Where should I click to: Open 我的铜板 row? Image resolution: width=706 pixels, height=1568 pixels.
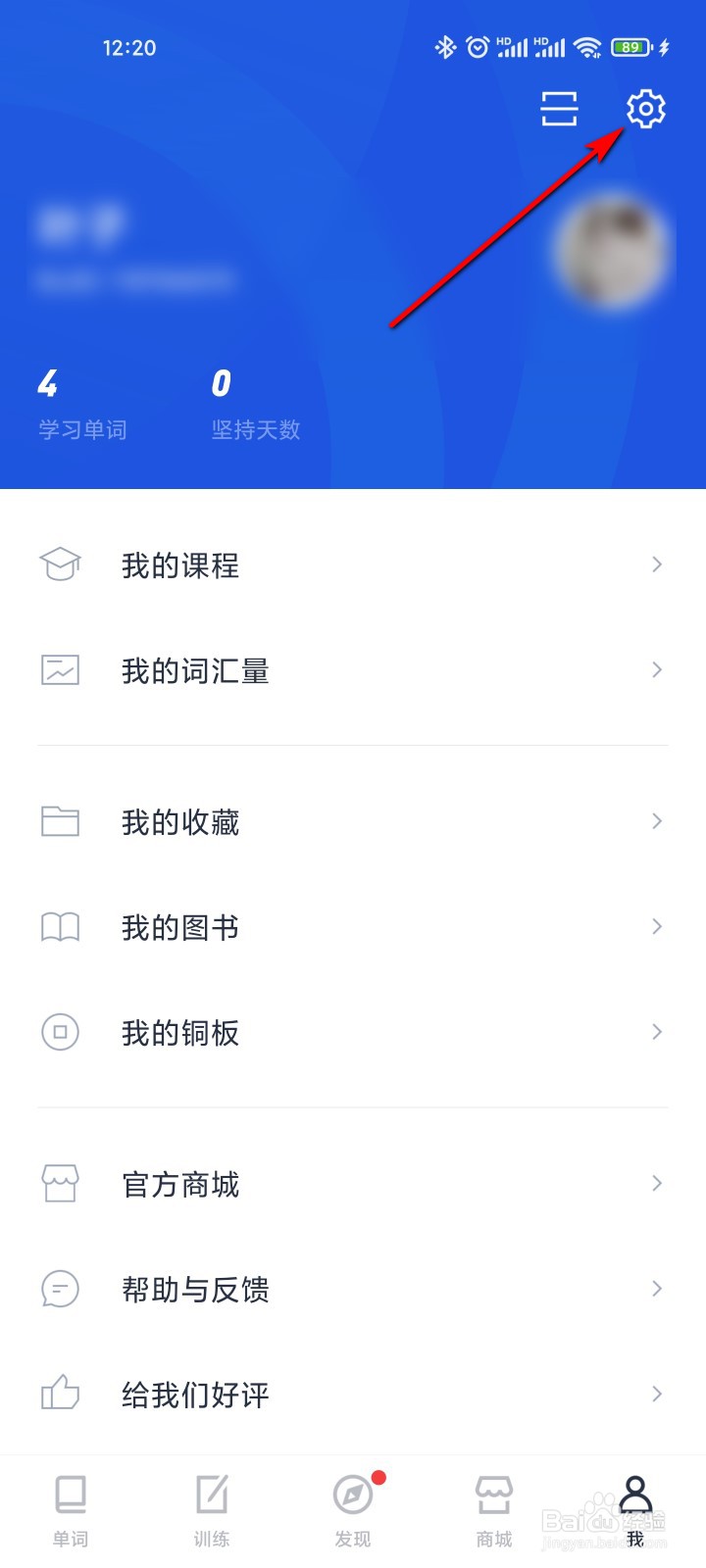353,1032
